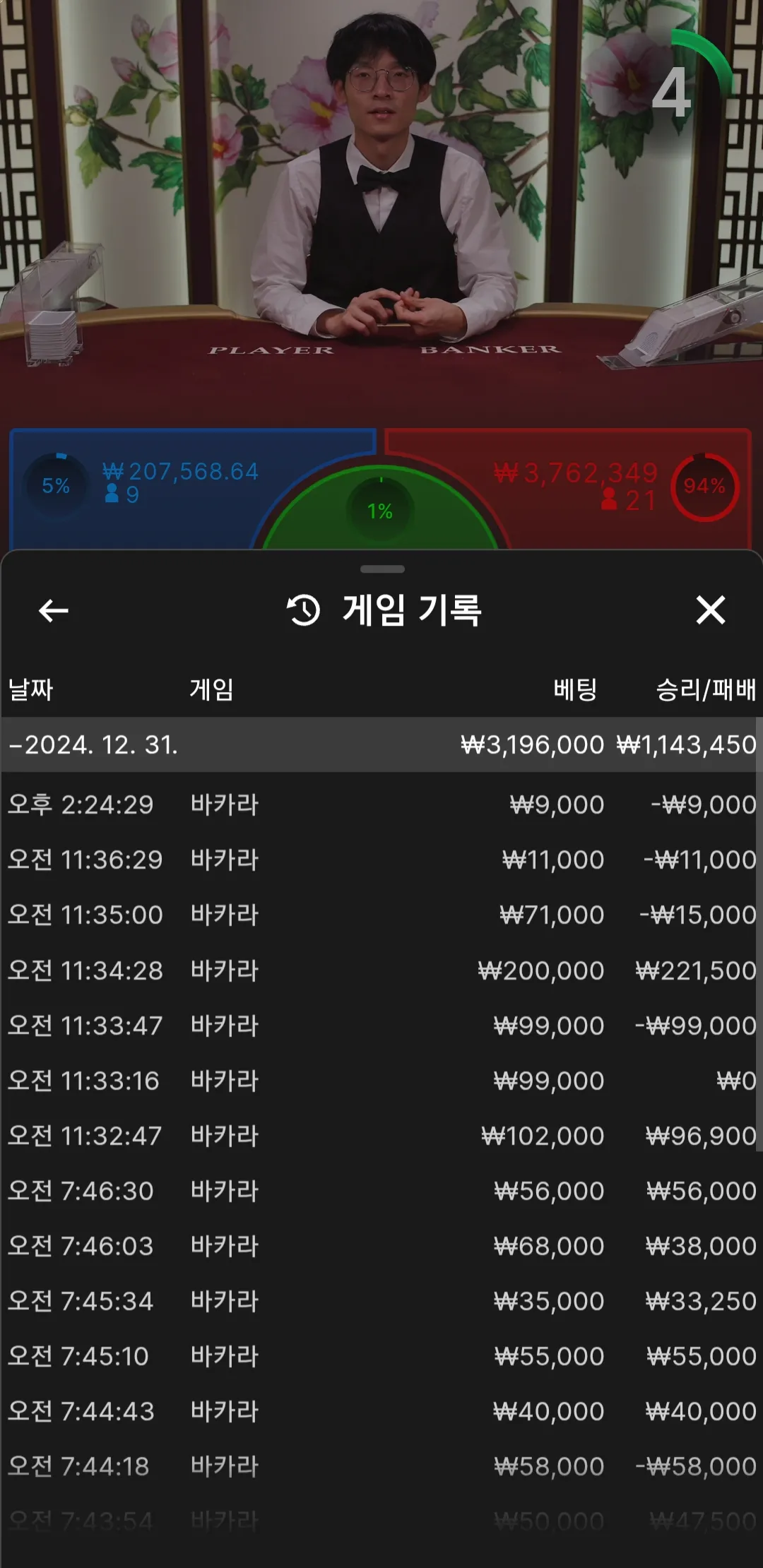Select the 오전 7:44:43 바카라 entry
The width and height of the screenshot is (763, 1568).
coord(381,1411)
